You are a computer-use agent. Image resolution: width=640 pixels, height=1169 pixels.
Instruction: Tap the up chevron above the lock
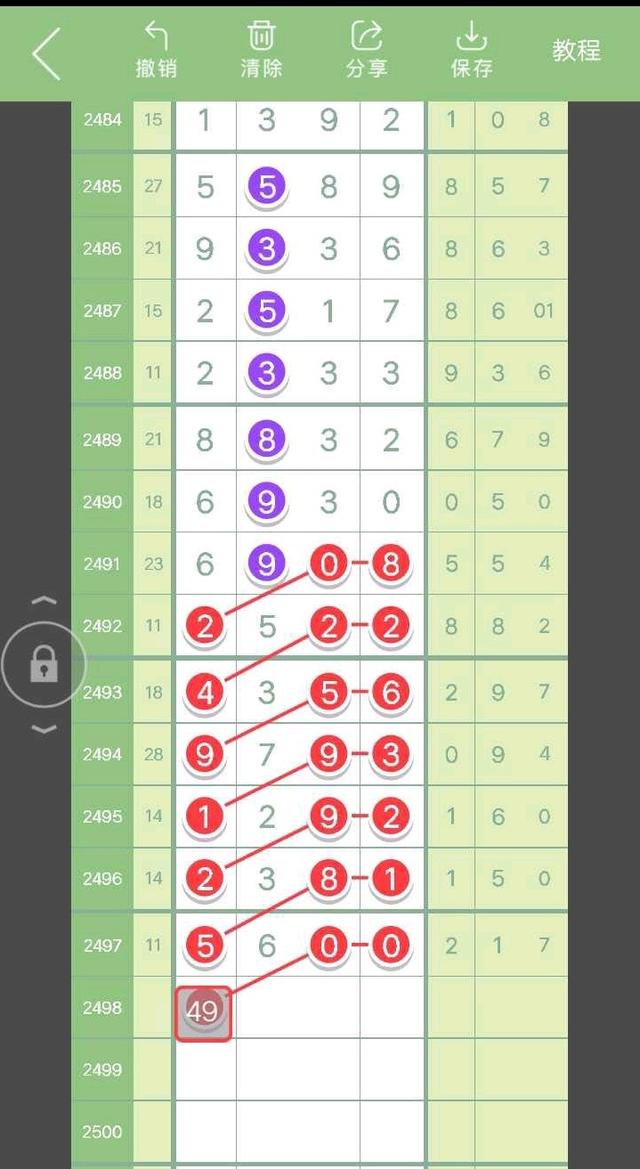click(44, 601)
